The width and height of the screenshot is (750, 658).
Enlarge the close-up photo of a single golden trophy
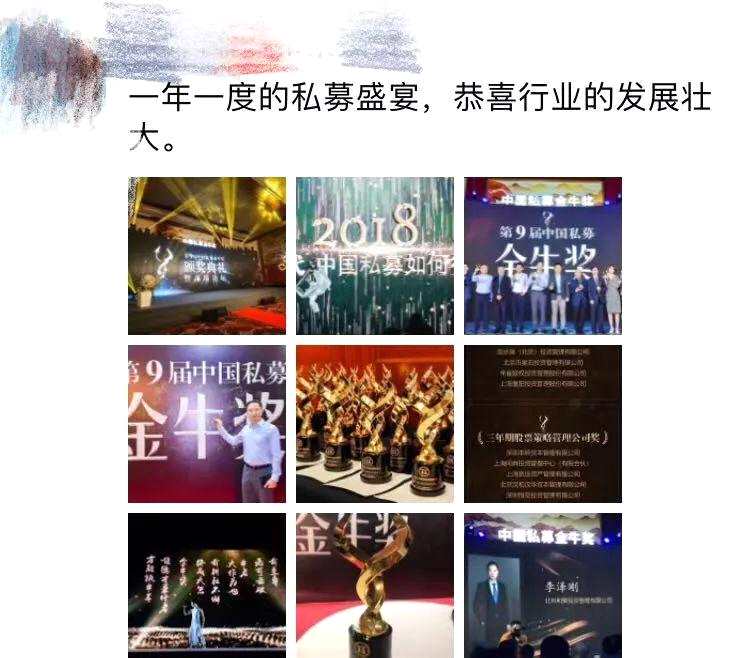coord(375,585)
